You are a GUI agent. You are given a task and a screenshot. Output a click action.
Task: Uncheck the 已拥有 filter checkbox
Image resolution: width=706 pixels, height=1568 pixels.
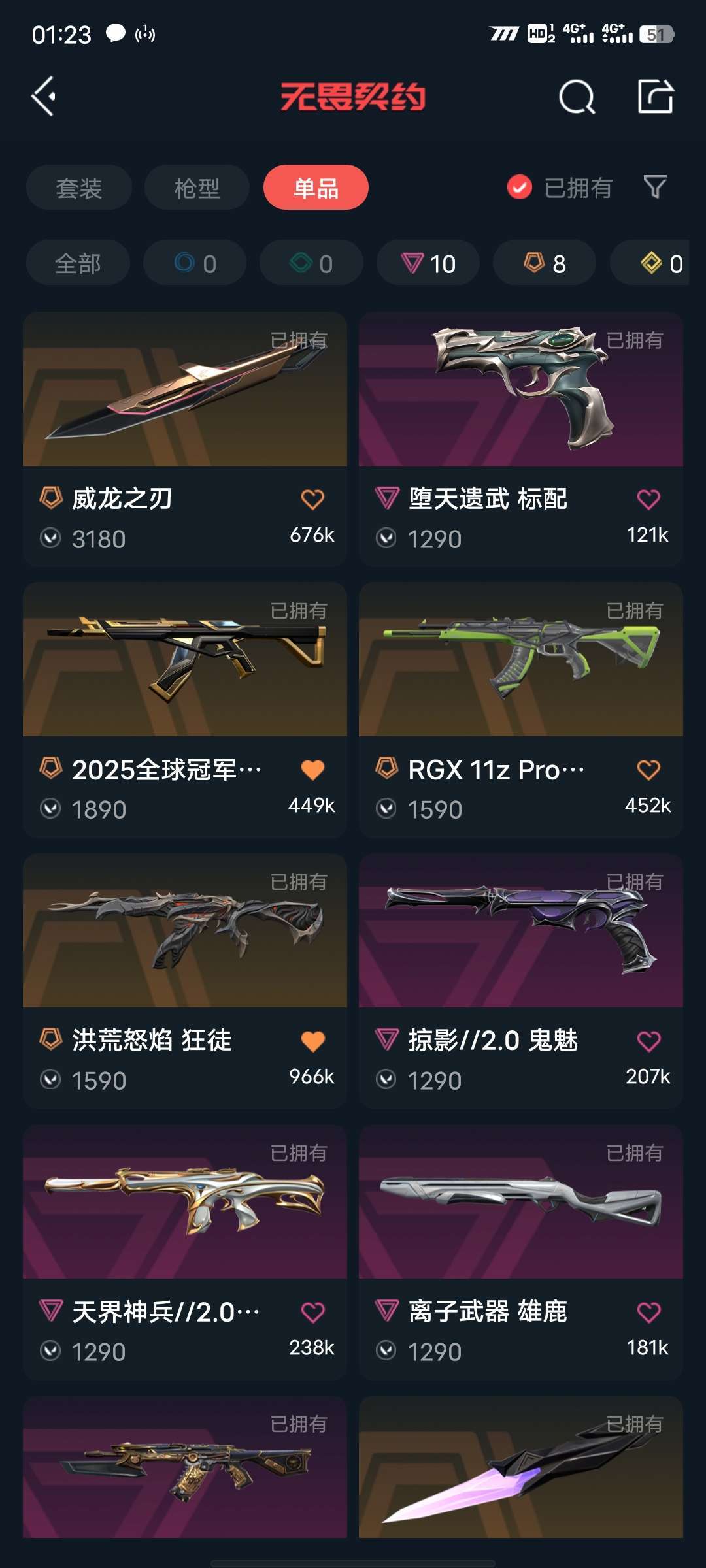point(520,188)
